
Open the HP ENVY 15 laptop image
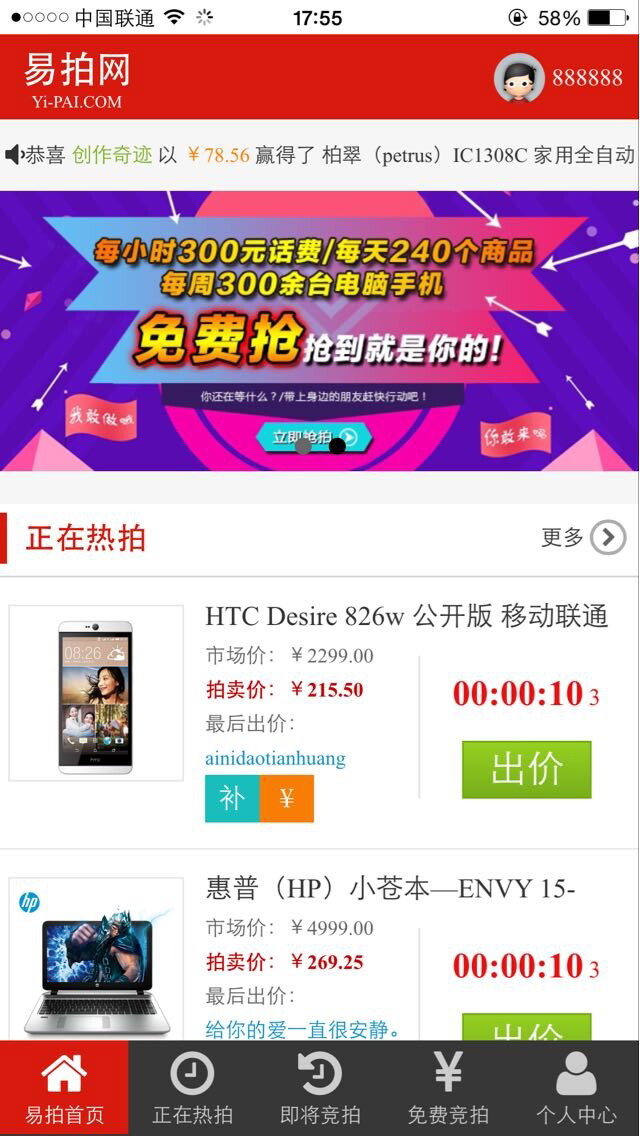96,960
